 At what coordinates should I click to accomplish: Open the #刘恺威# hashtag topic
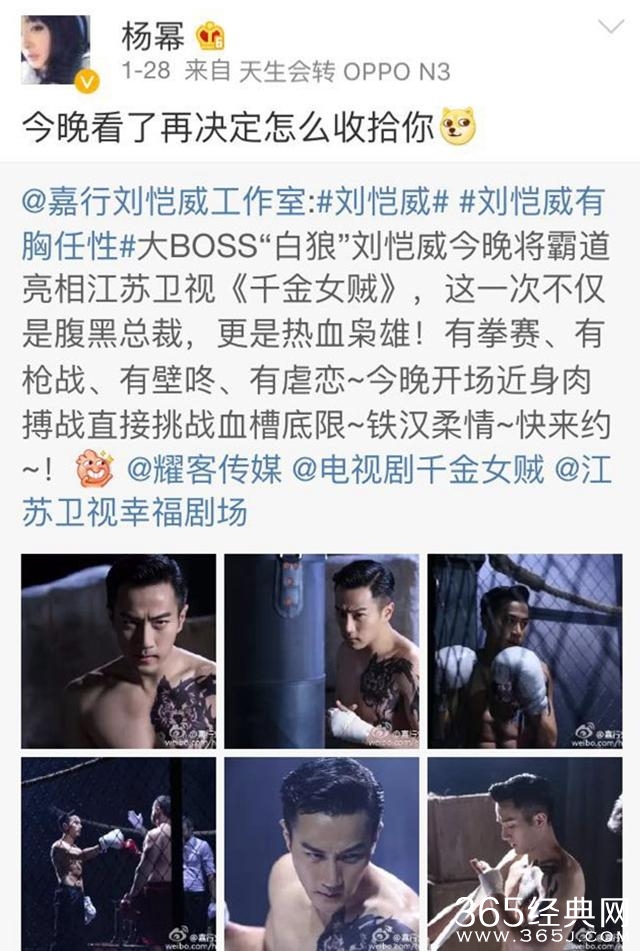click(x=384, y=203)
